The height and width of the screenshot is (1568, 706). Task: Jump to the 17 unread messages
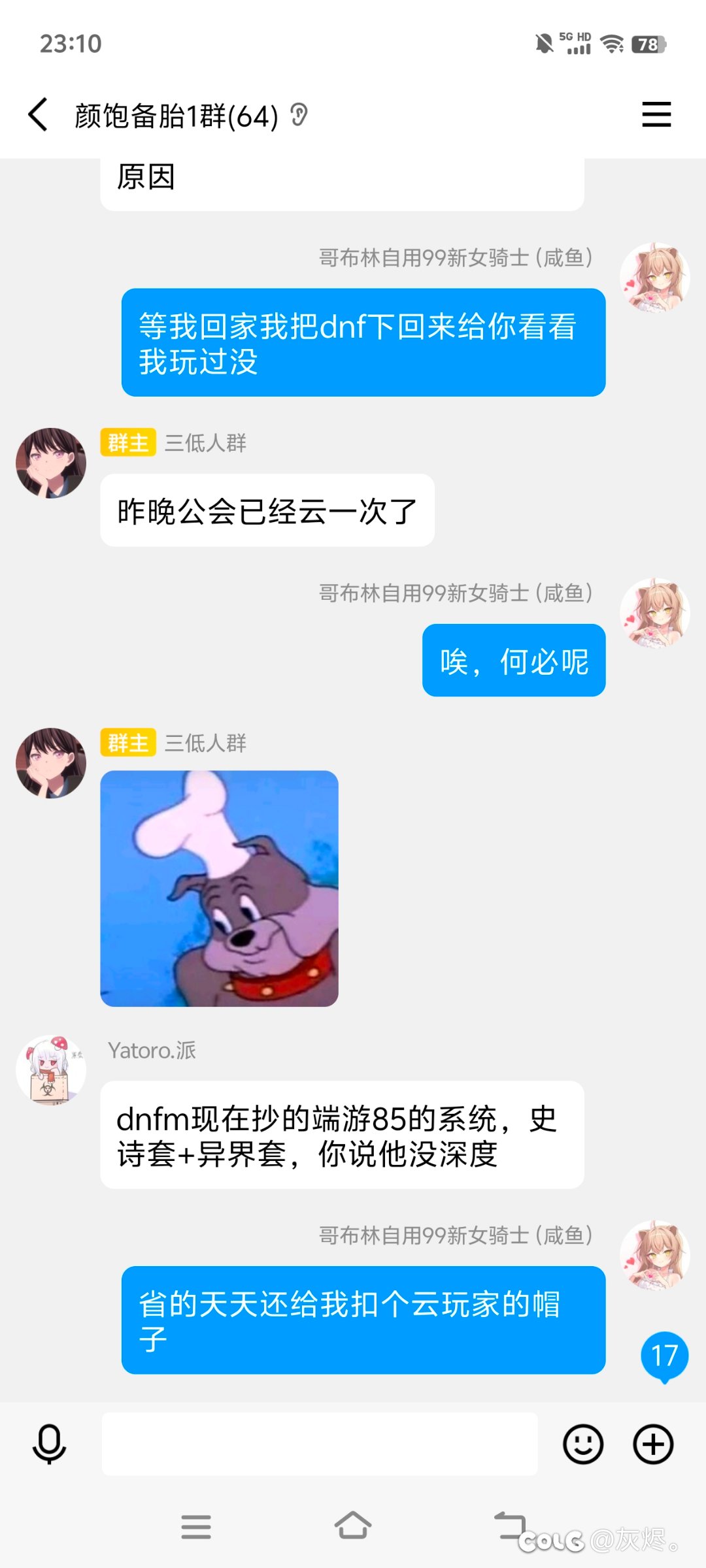point(664,1356)
